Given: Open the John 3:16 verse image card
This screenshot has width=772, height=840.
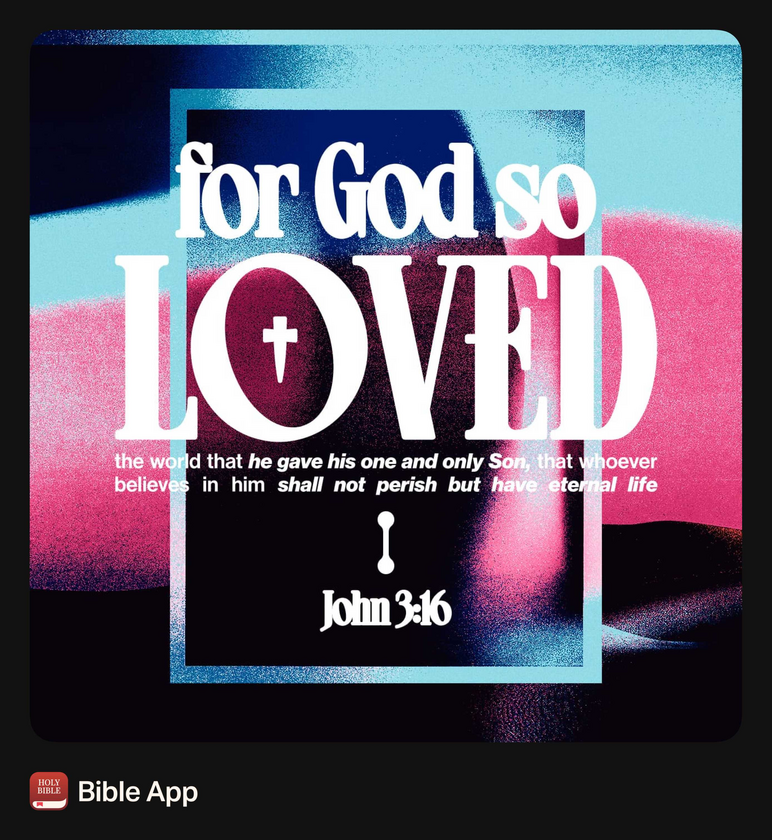Looking at the screenshot, I should [x=386, y=386].
